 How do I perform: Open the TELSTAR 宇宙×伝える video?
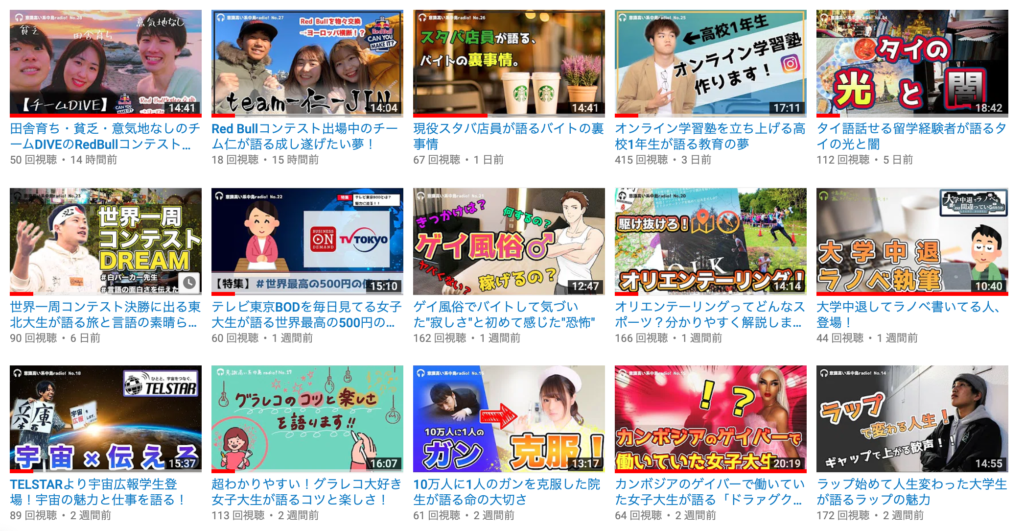105,418
